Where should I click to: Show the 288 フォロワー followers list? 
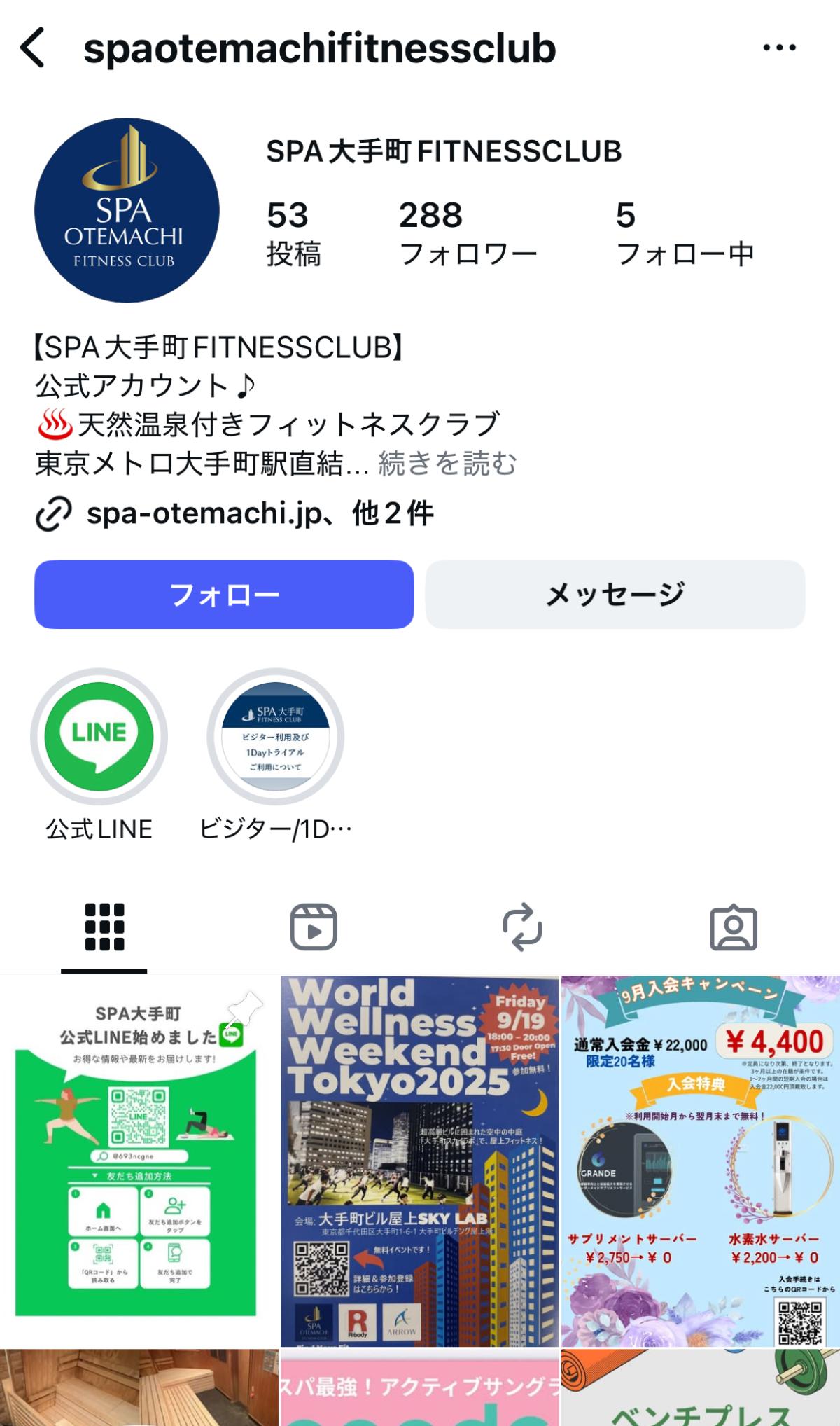[x=468, y=234]
